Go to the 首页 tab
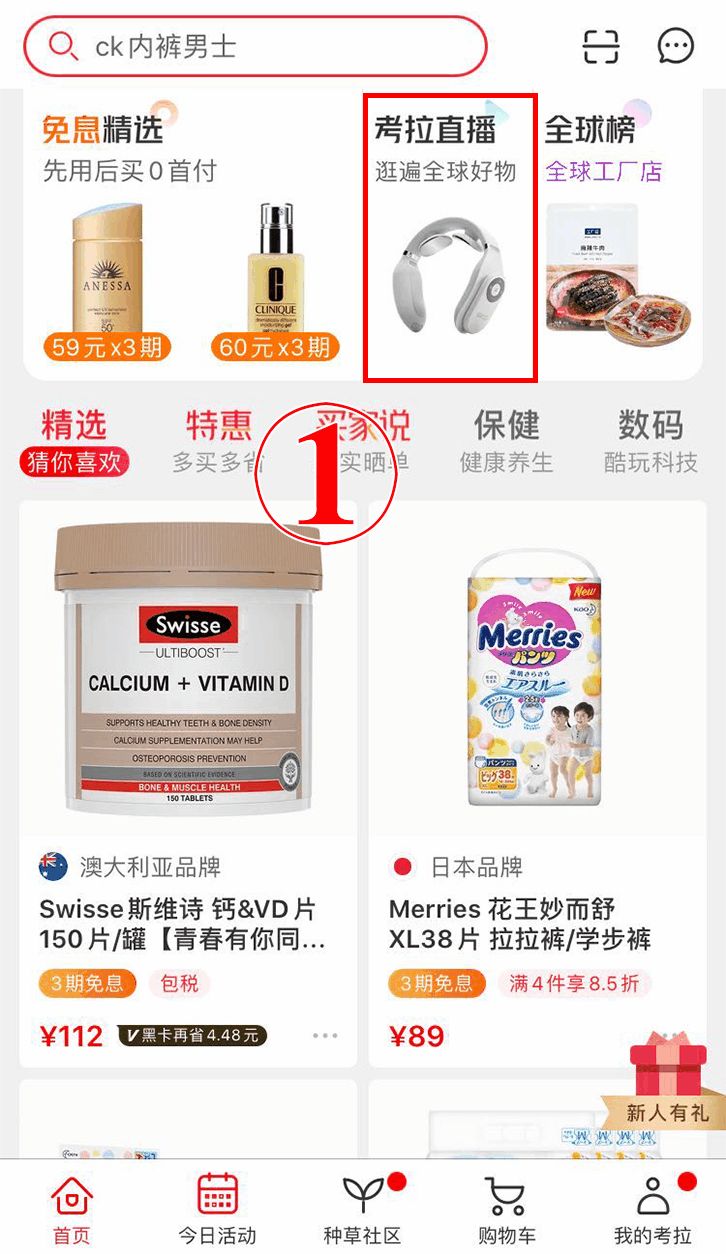Screen dimensions: 726x1254 pos(71,1210)
